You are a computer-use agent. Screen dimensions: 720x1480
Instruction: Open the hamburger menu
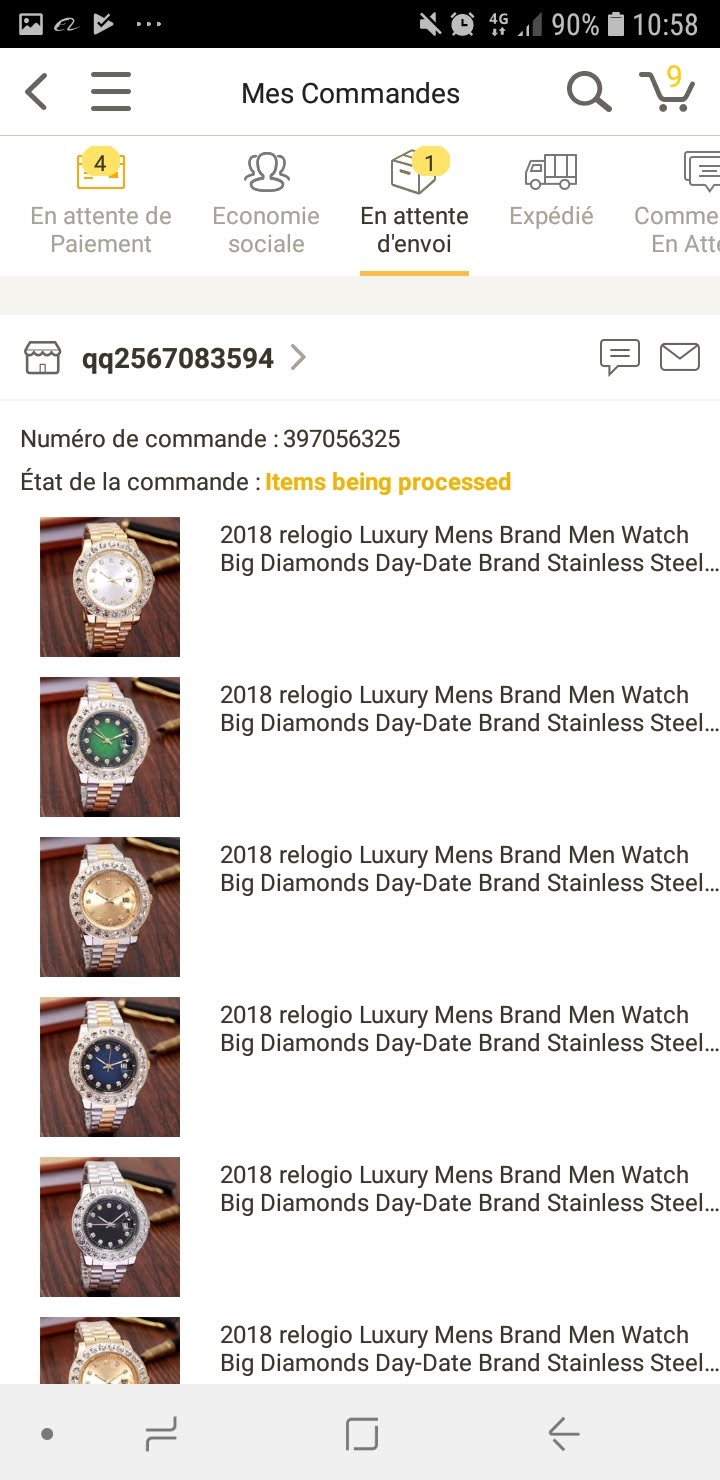click(x=111, y=93)
